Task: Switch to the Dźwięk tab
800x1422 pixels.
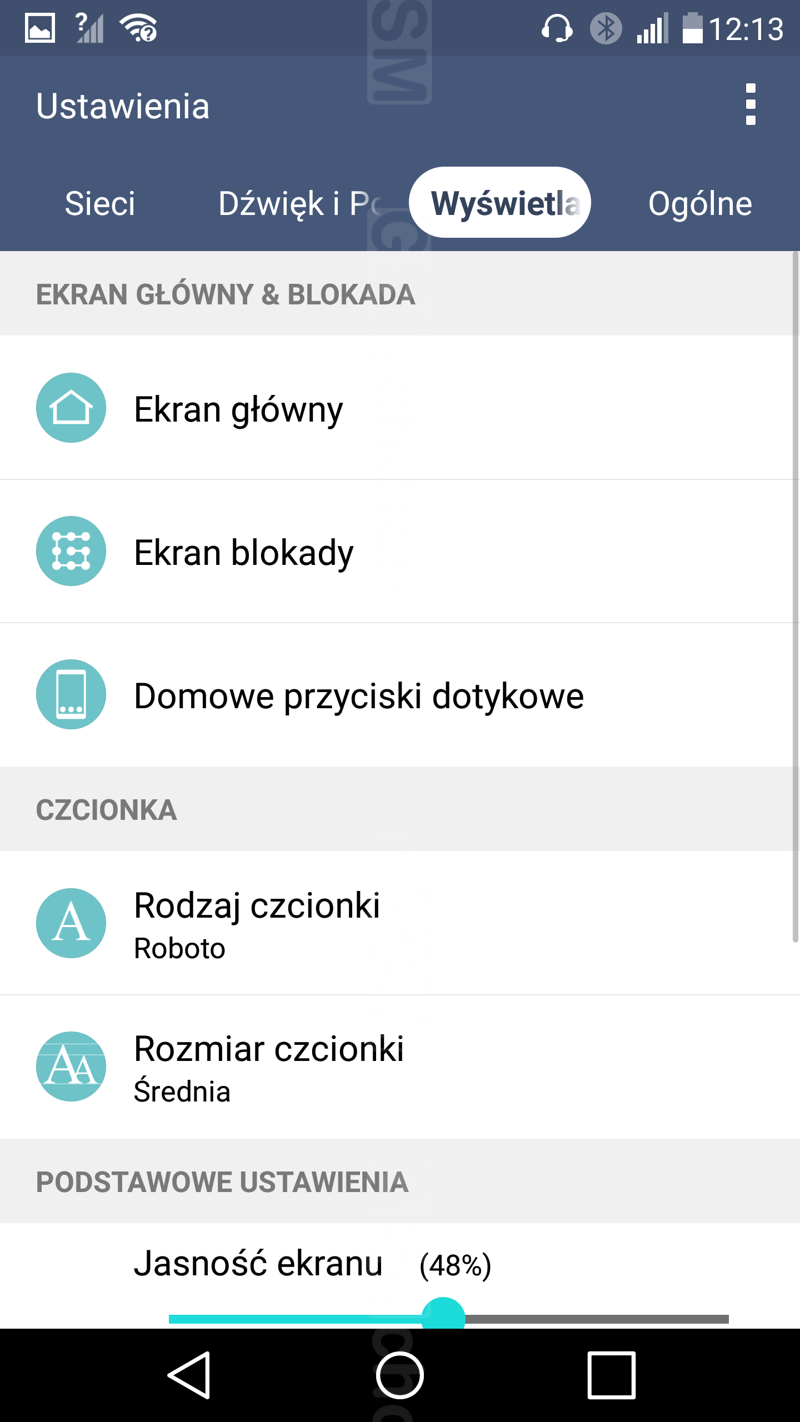Action: pyautogui.click(x=296, y=203)
